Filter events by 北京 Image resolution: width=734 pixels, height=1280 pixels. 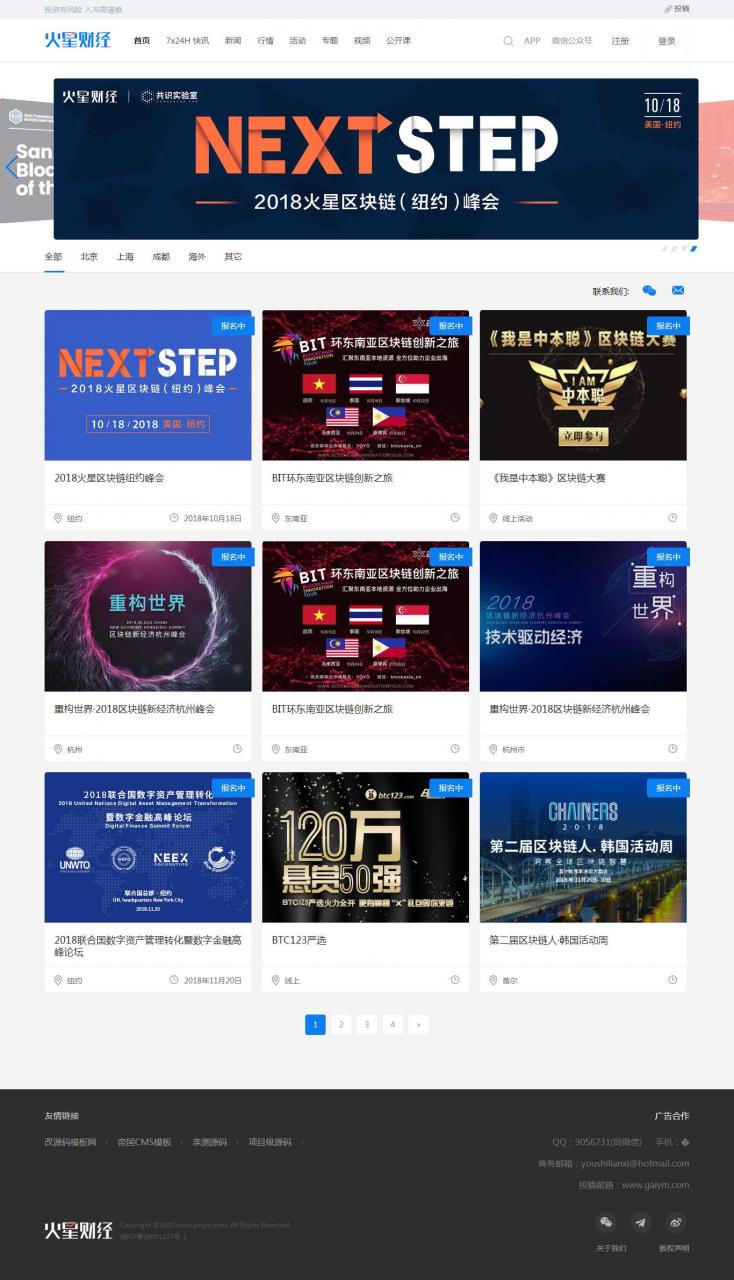pyautogui.click(x=89, y=257)
